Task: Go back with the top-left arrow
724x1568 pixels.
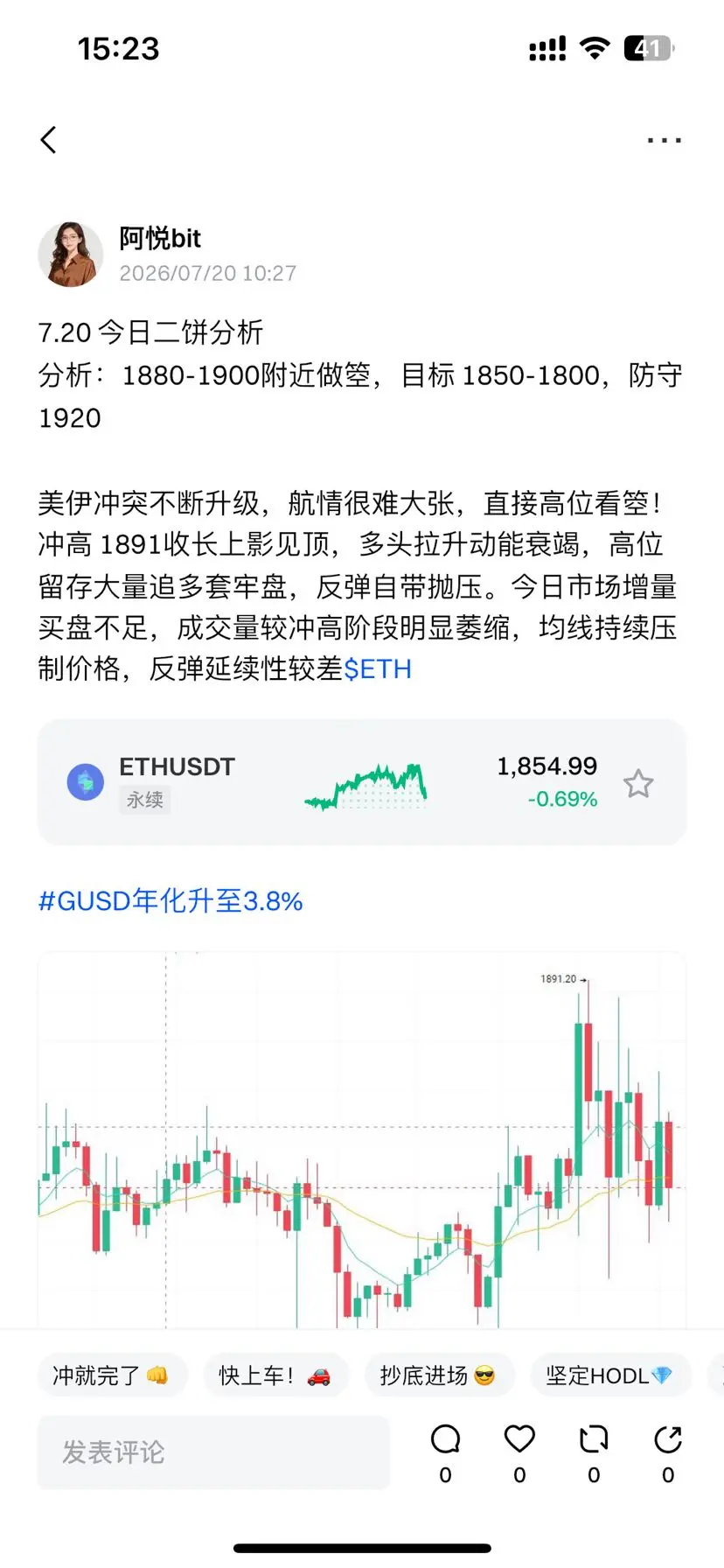Action: click(x=49, y=140)
